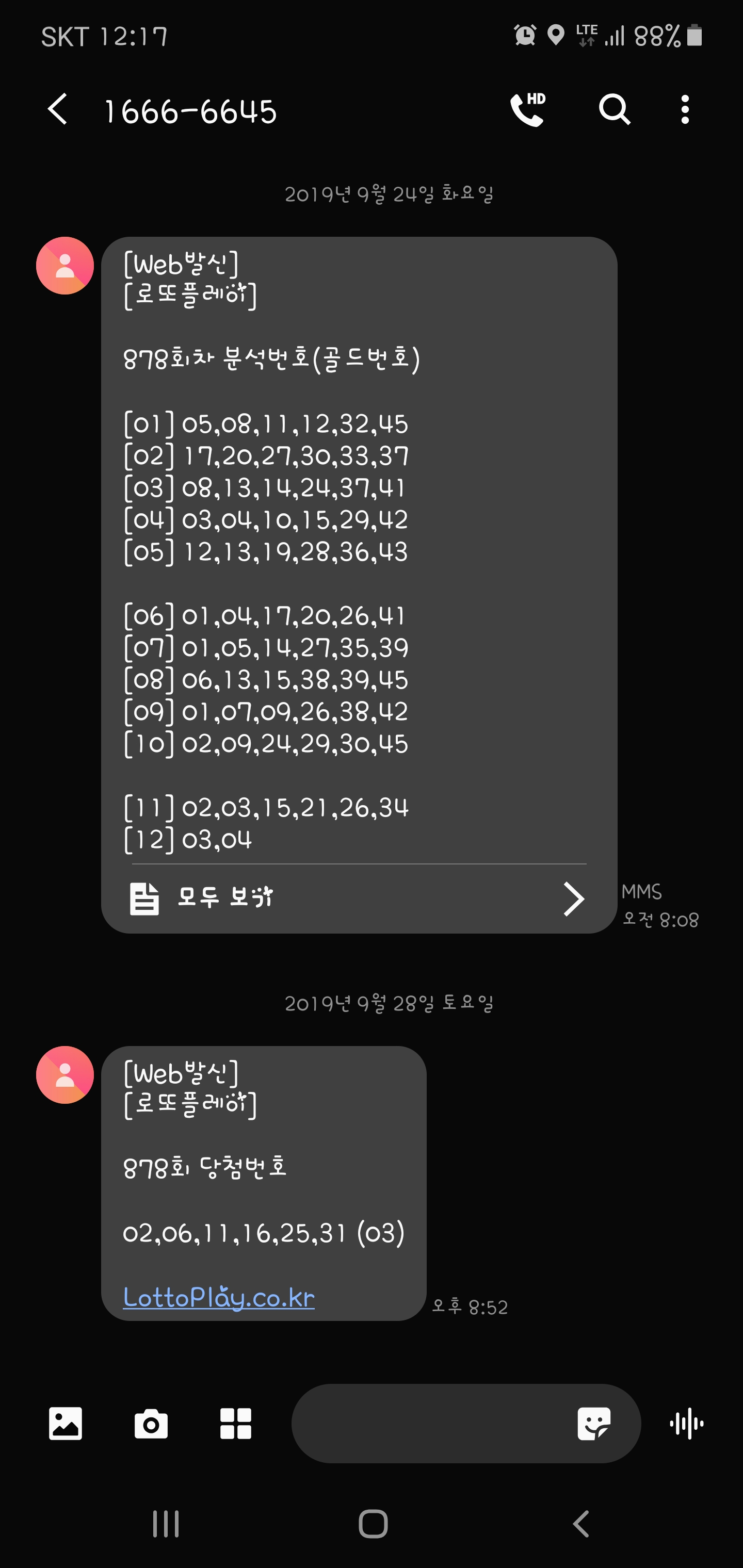Expand the MMS with 모두 보기
The image size is (743, 1568).
tap(358, 898)
